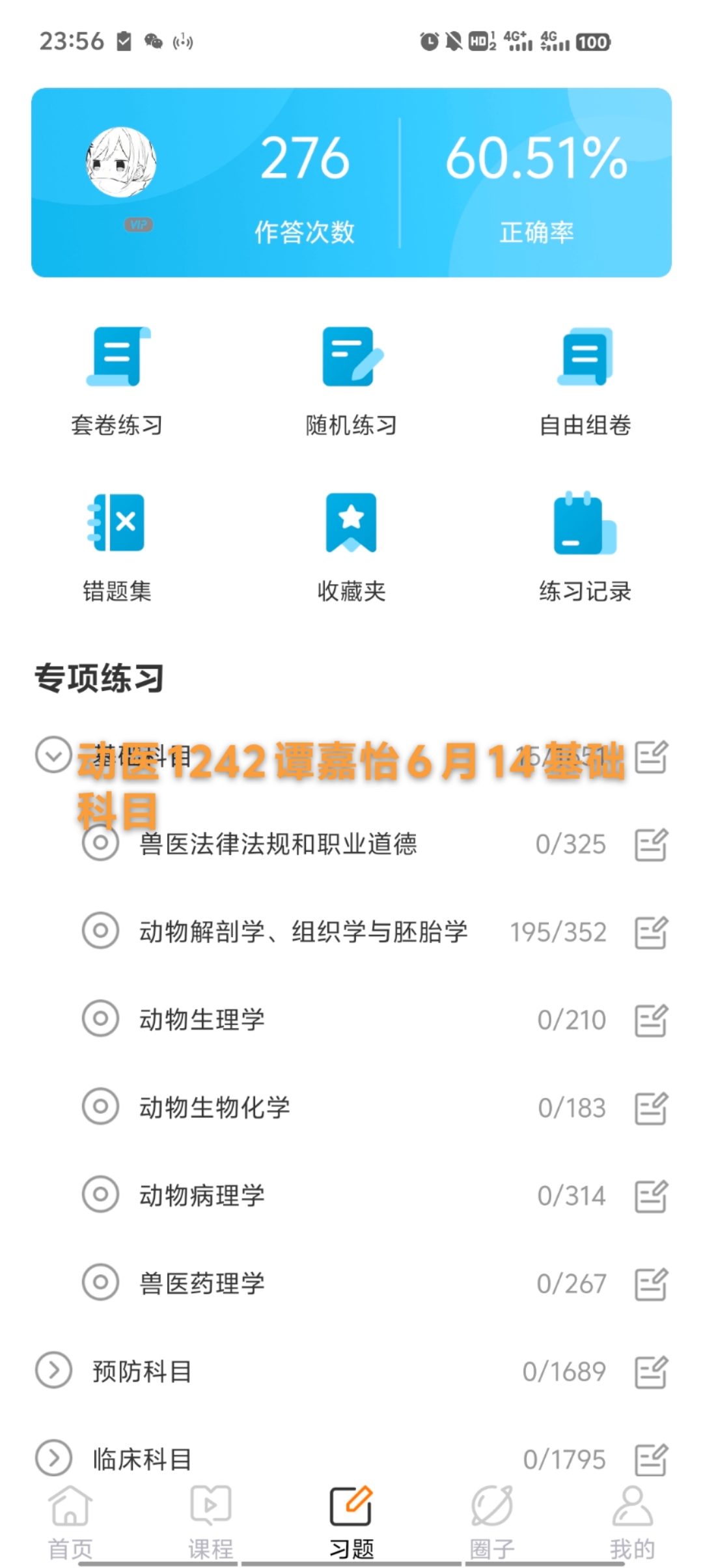Open 套卷练习 practice sets
Screen dimensions: 703x1568
coord(117,381)
